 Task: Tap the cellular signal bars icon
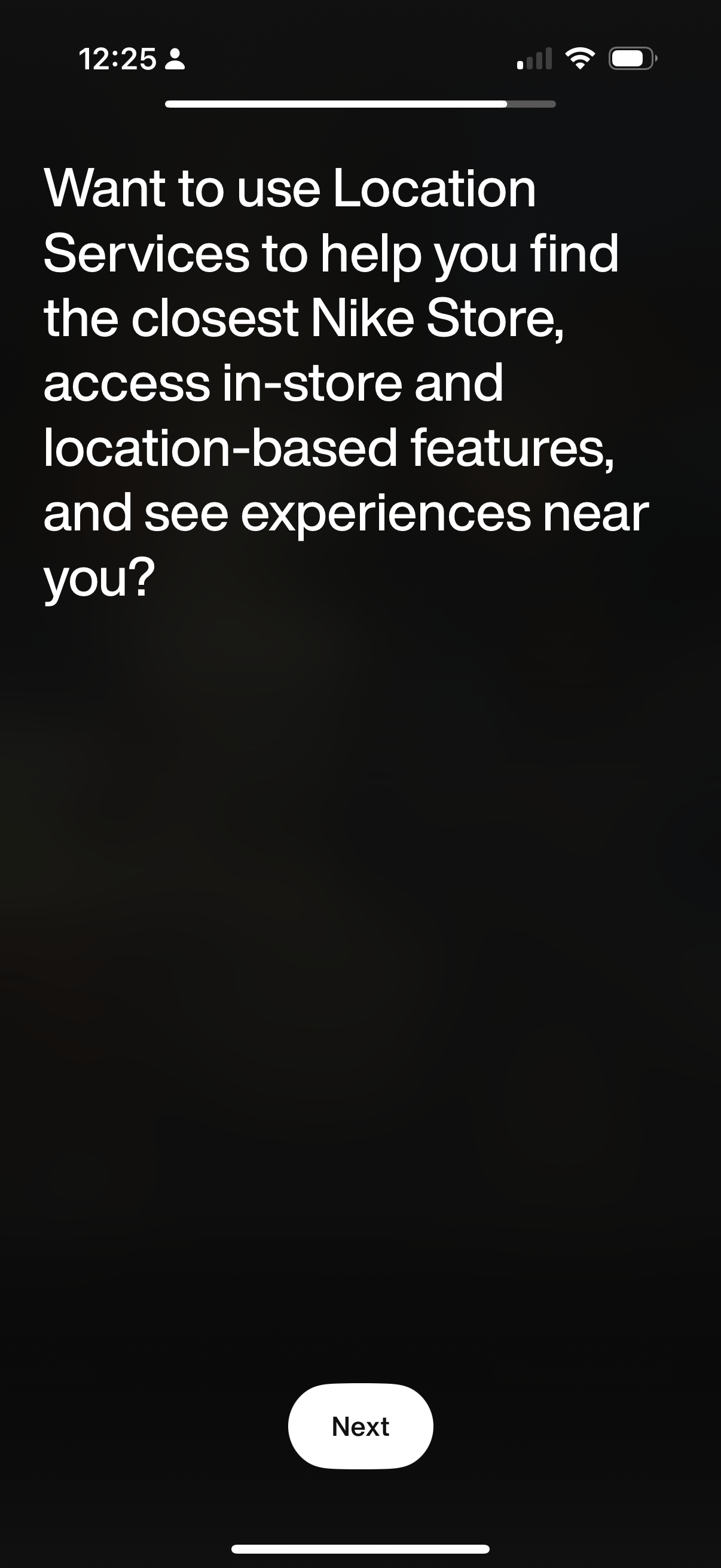(536, 60)
